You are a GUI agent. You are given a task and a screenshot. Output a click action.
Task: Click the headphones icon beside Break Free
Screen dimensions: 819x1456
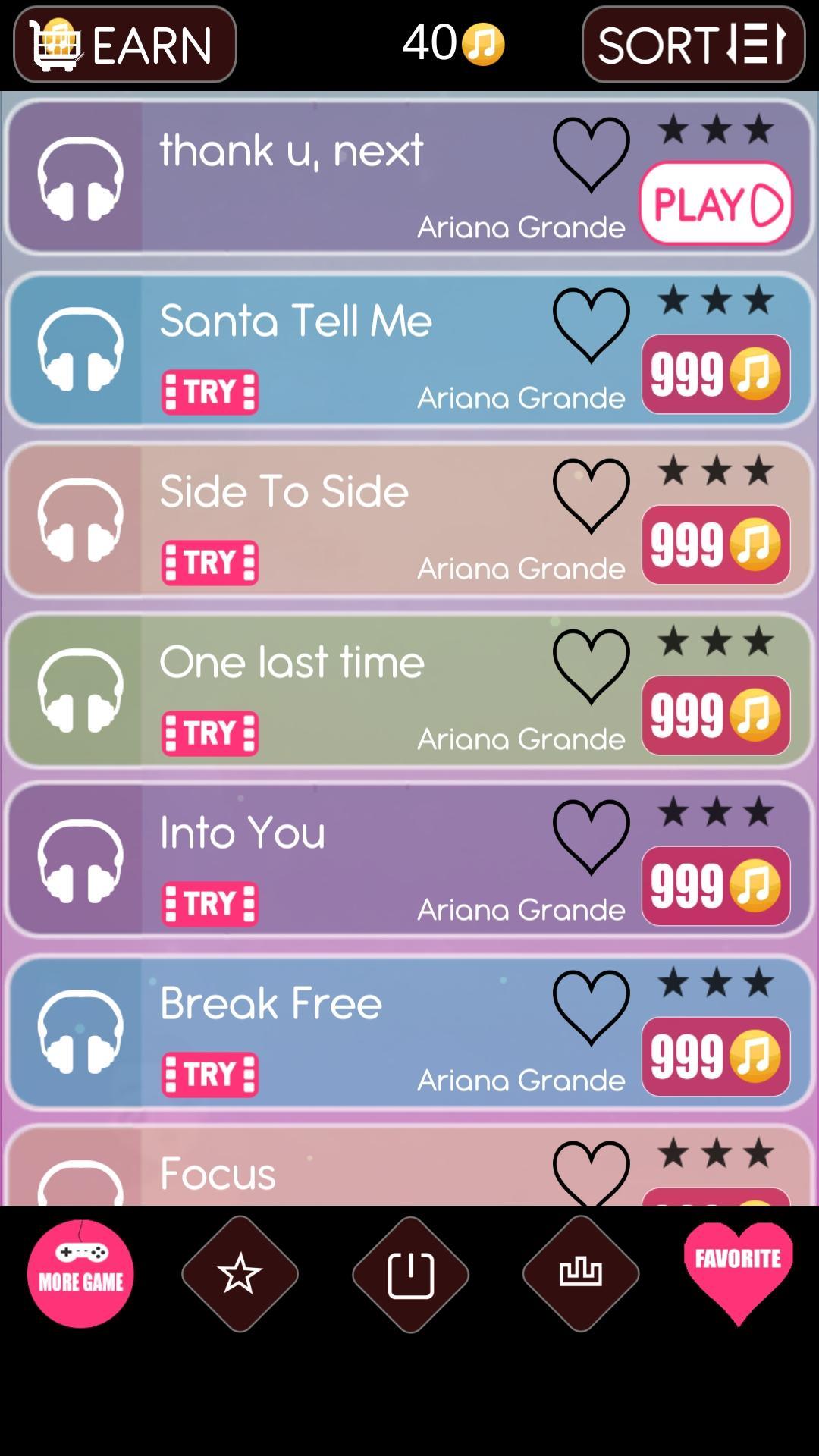[80, 1031]
